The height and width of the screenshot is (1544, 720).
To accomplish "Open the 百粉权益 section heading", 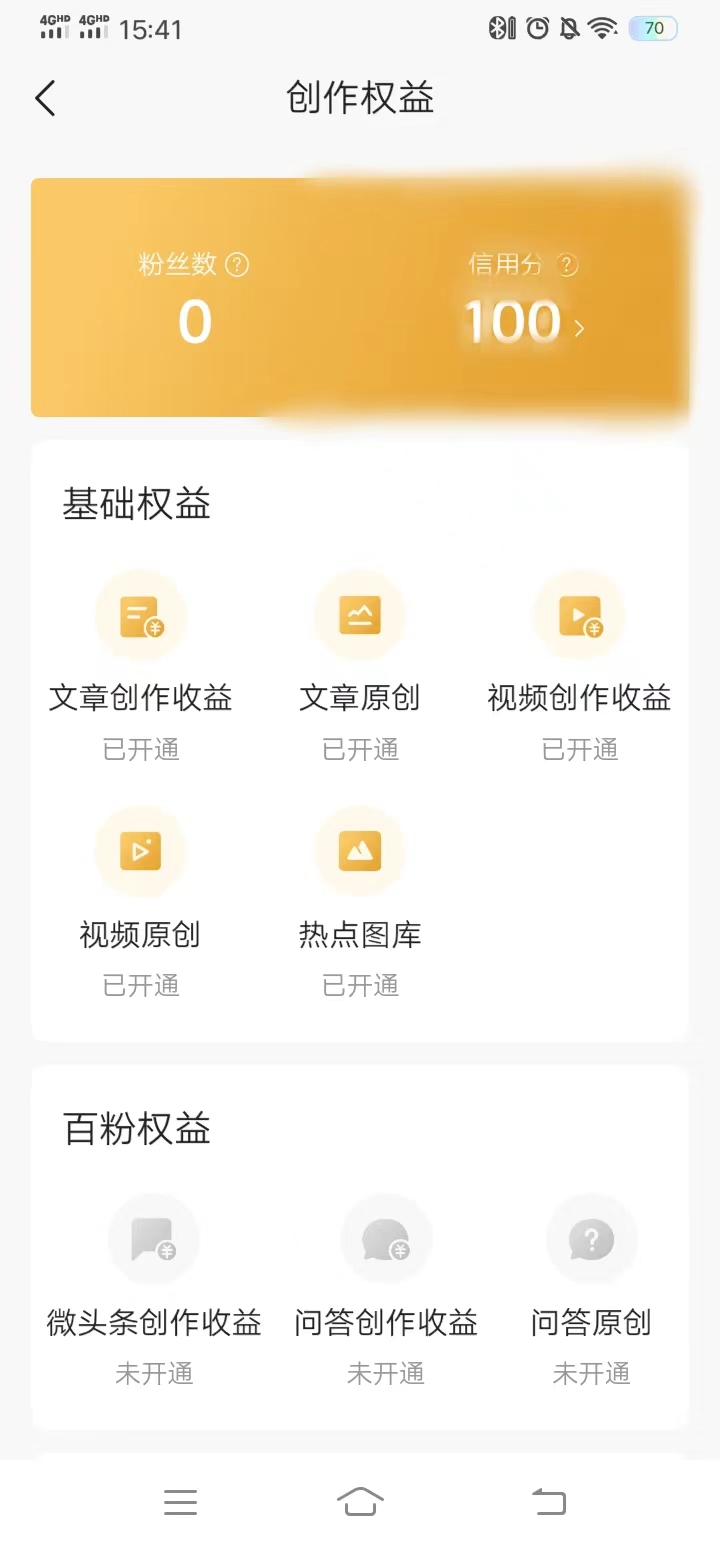I will tap(135, 1129).
